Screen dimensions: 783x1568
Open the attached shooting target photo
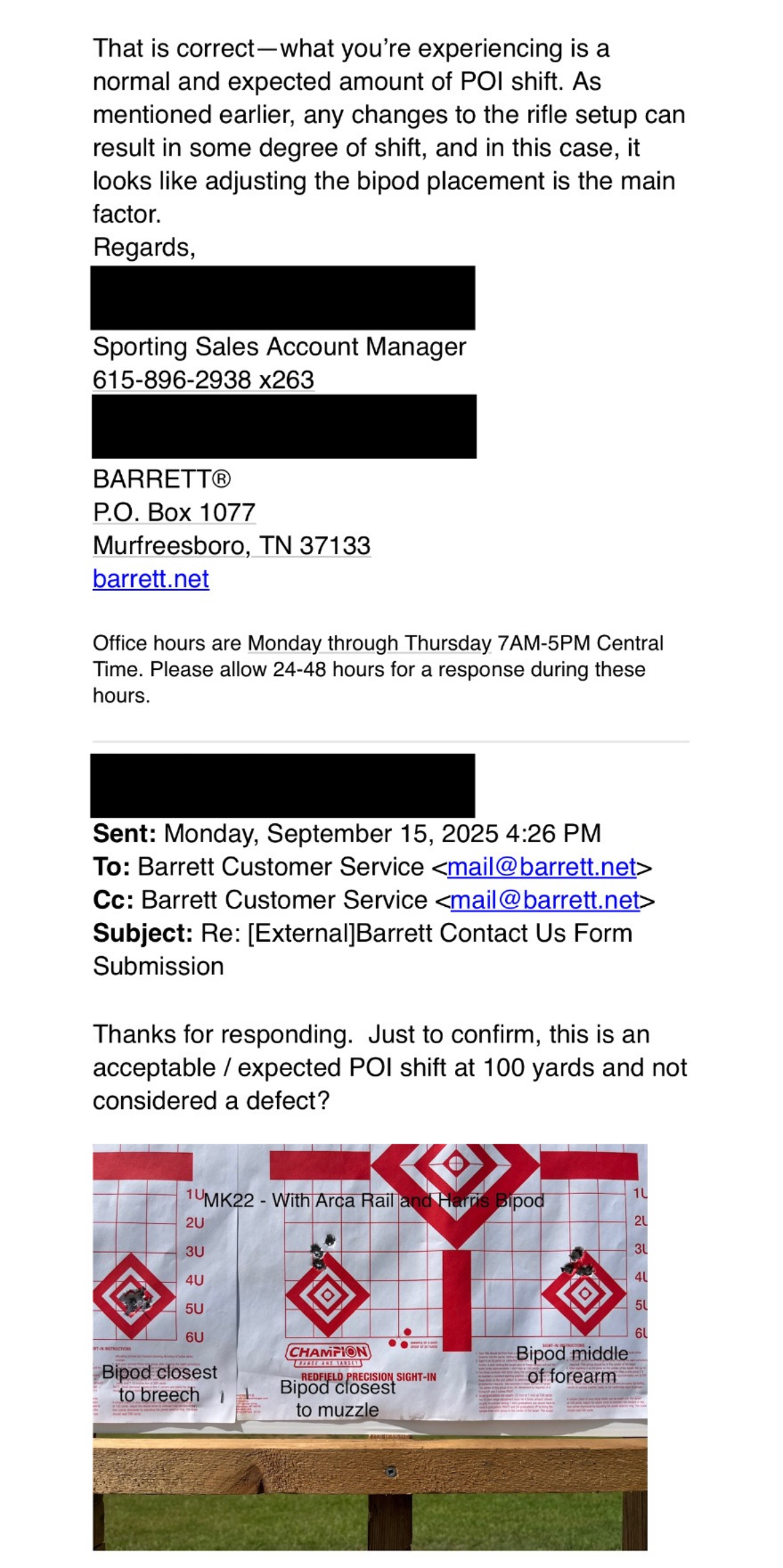click(x=369, y=1346)
